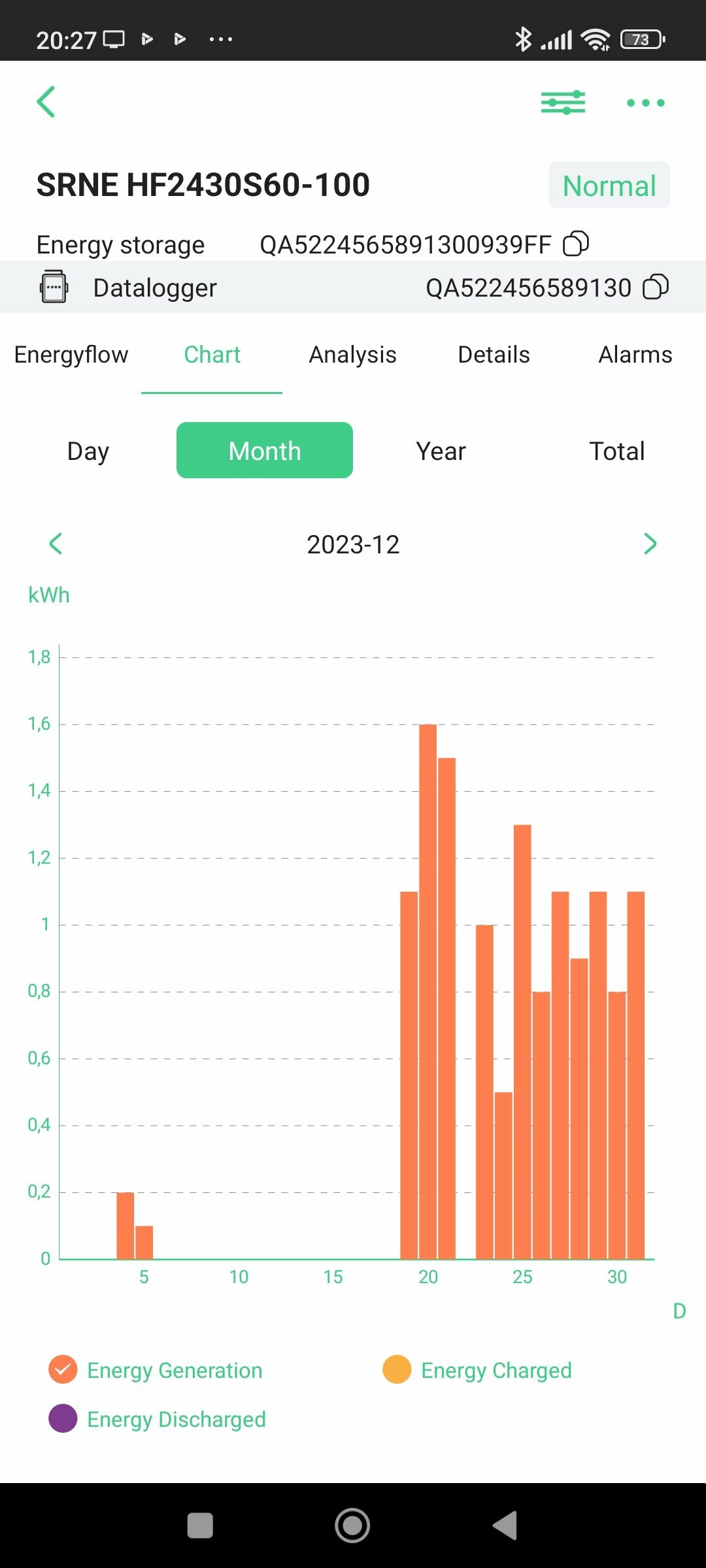706x1568 pixels.
Task: Open the Details tab
Action: click(x=494, y=354)
